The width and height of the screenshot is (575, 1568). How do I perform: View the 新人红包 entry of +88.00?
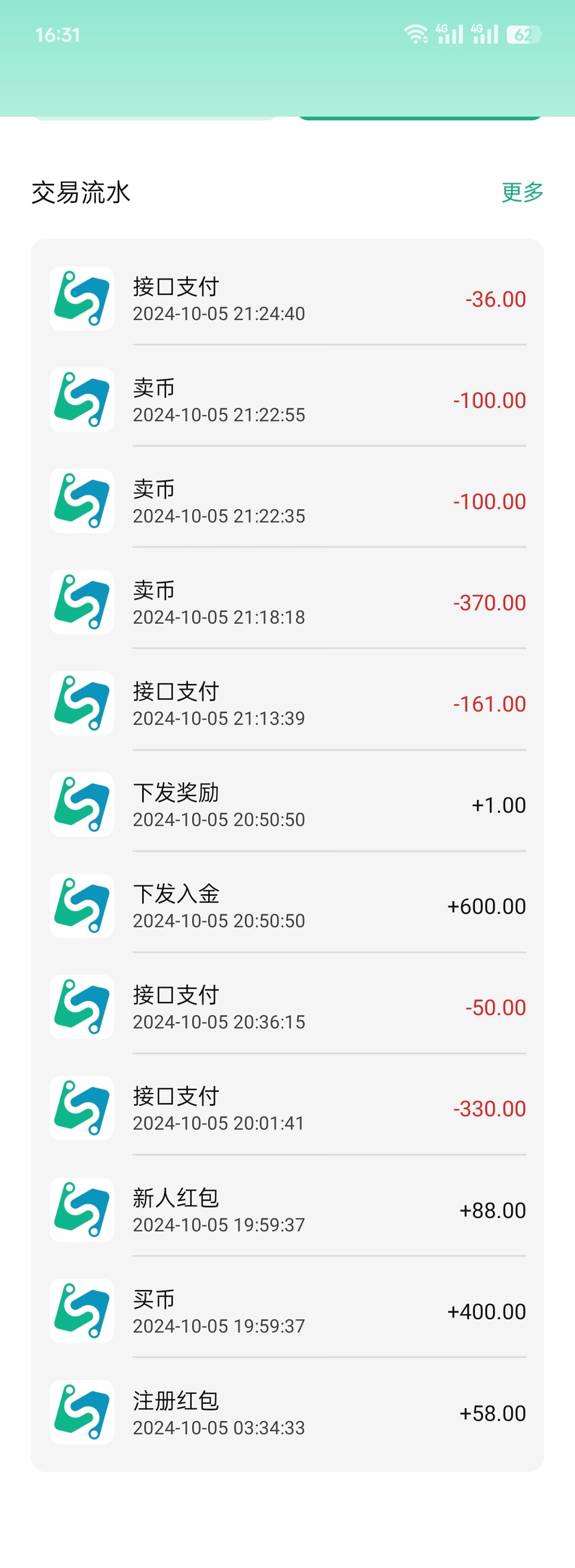coord(287,1210)
